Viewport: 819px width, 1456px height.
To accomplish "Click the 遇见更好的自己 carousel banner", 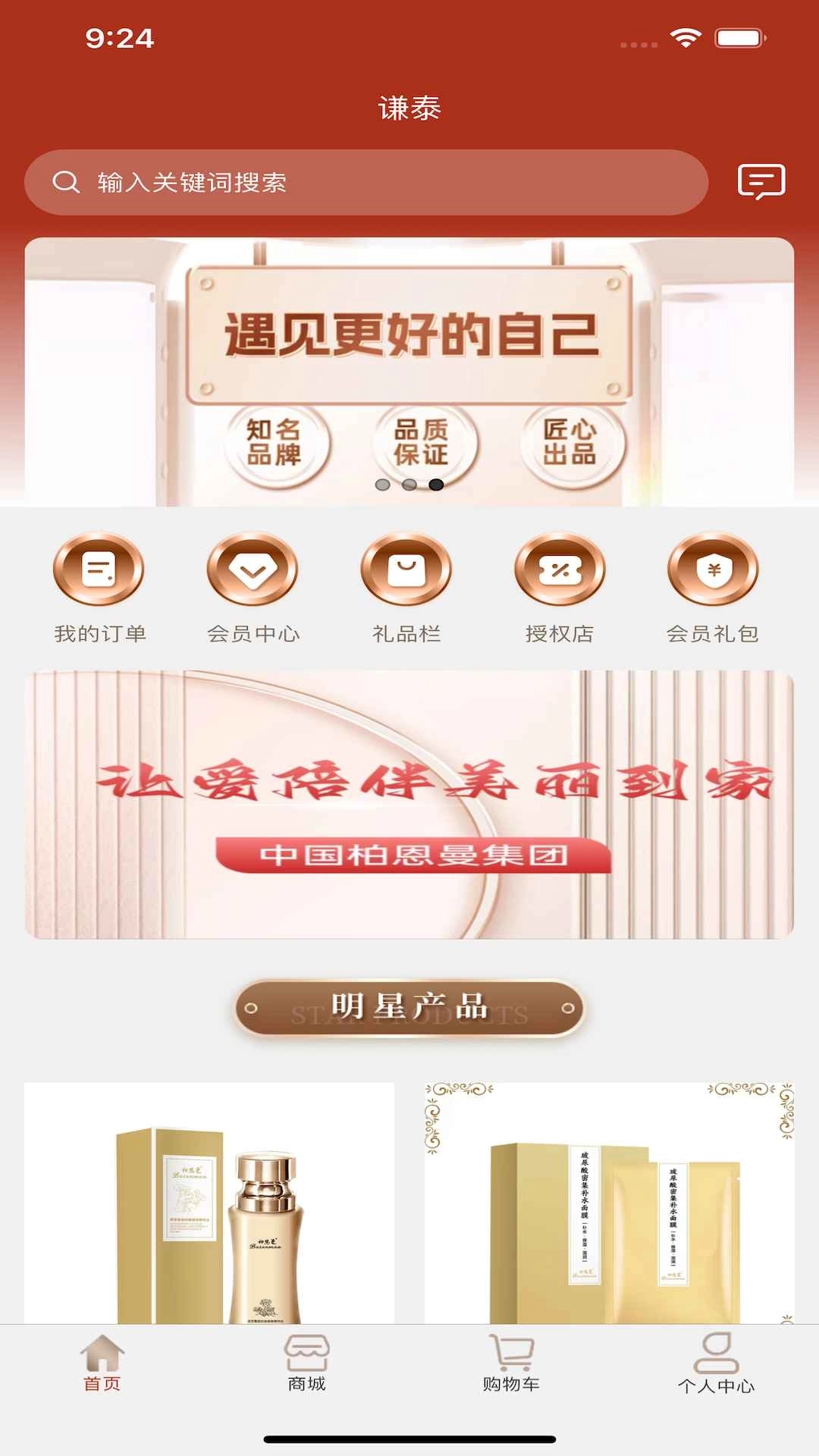I will coord(409,356).
